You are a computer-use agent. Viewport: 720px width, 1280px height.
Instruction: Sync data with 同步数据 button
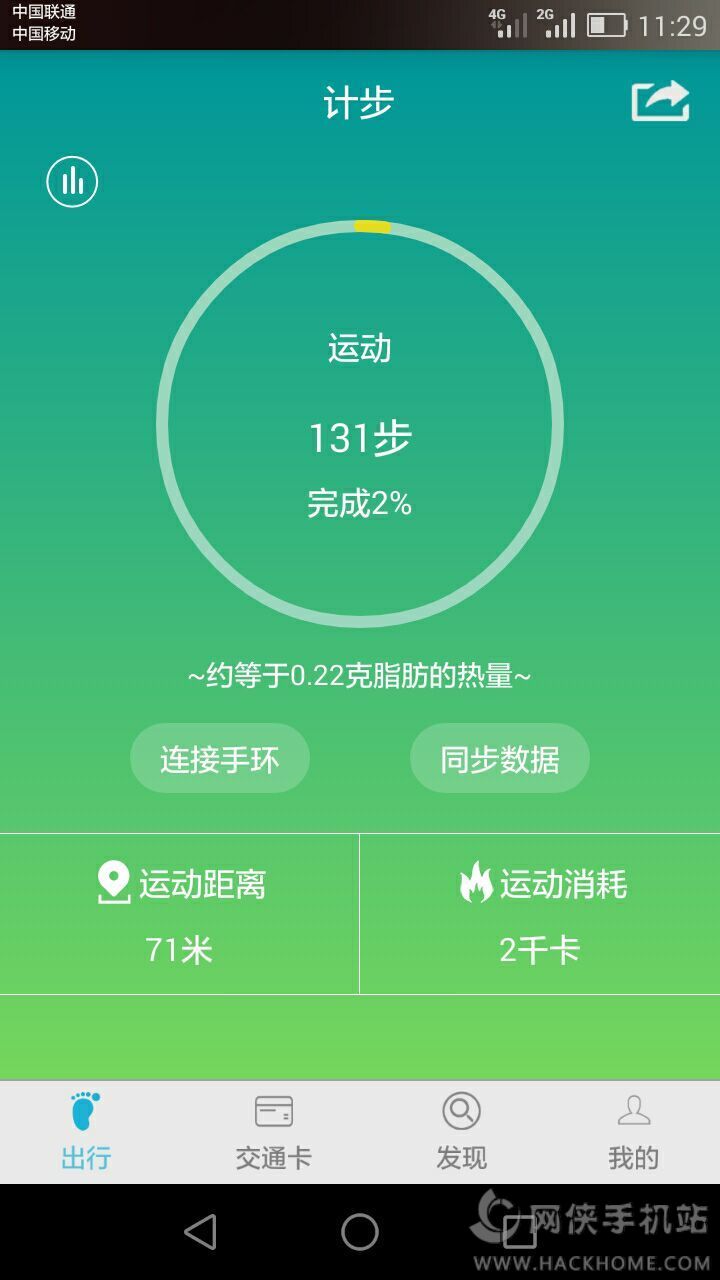pyautogui.click(x=499, y=759)
